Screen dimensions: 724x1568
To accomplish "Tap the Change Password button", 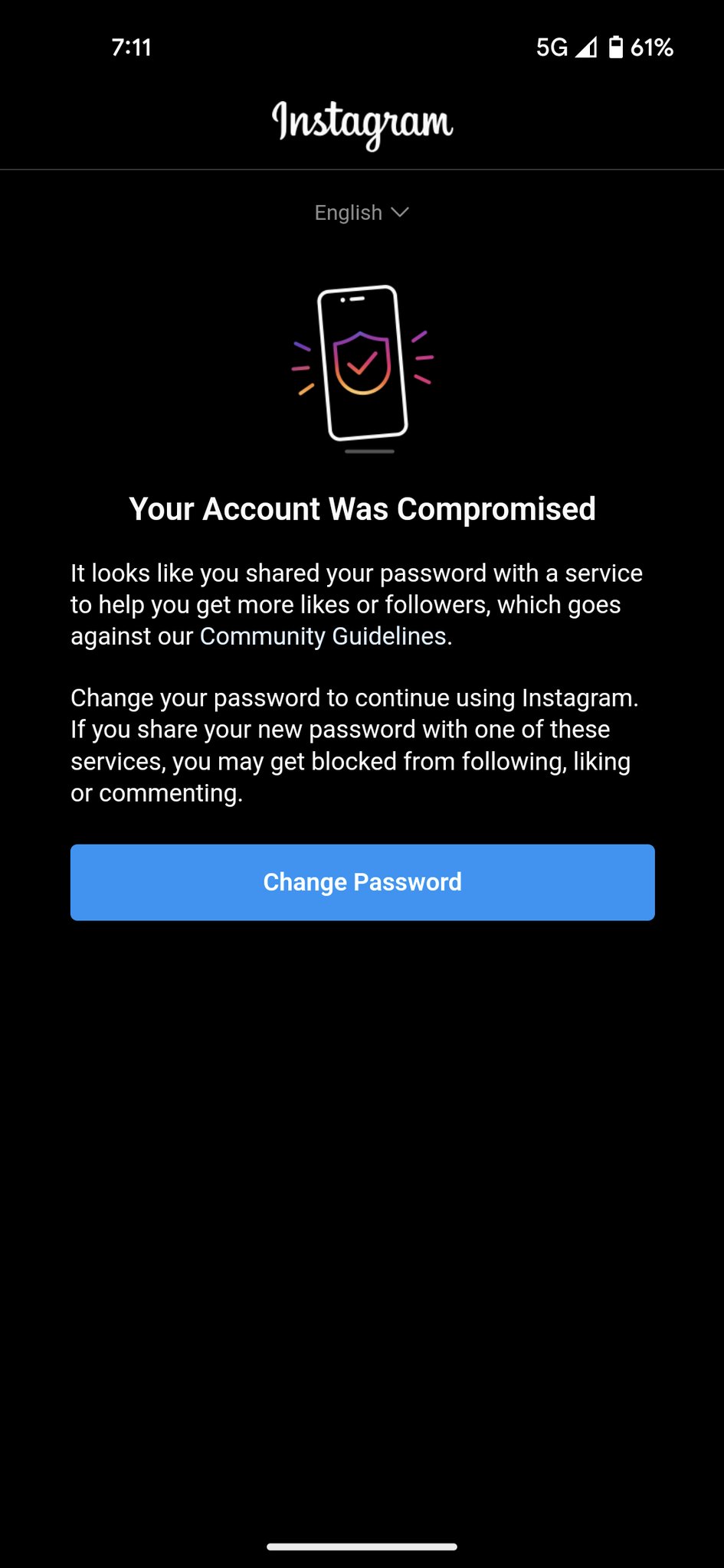I will tap(362, 882).
